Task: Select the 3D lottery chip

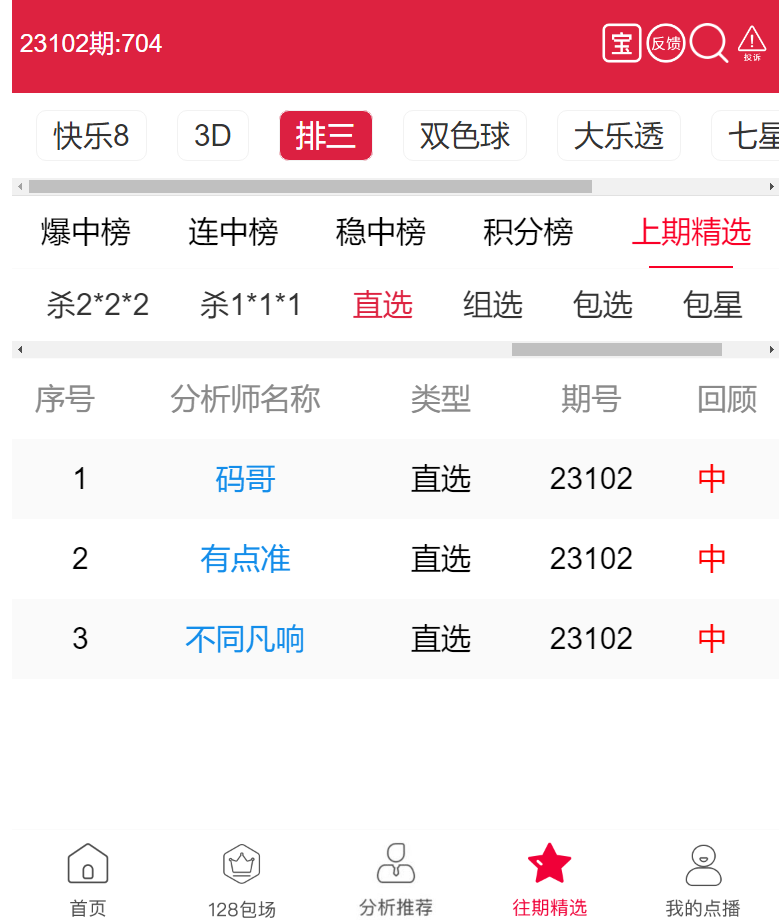Action: 212,136
